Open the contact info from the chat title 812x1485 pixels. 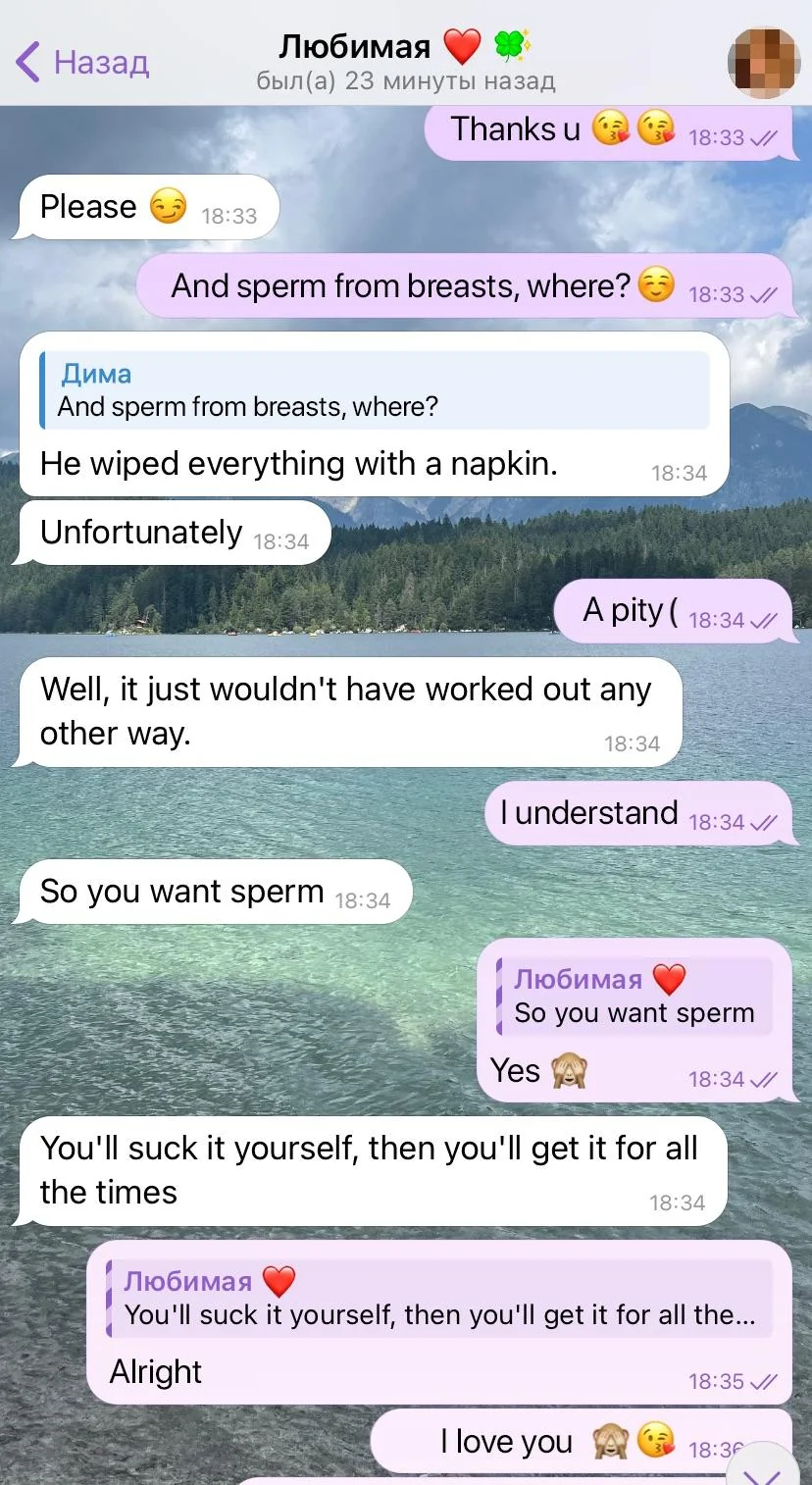coord(405,61)
